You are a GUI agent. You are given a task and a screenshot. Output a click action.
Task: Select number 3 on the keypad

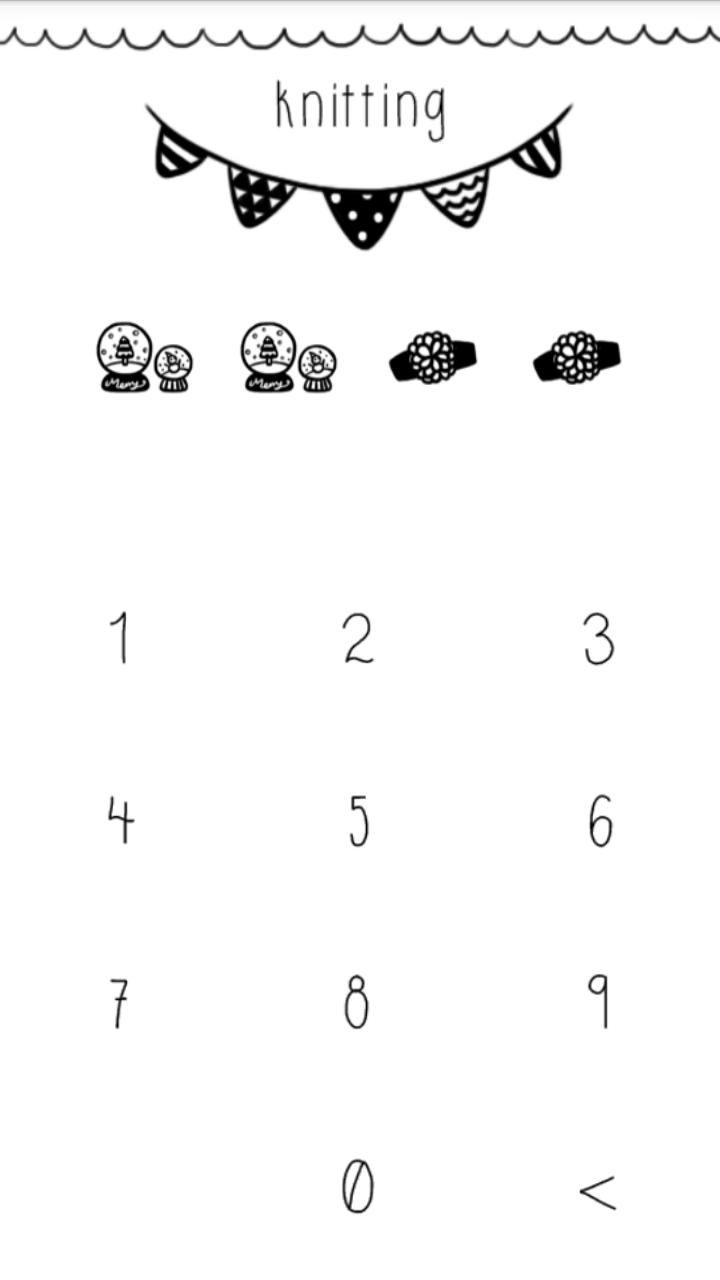[x=598, y=638]
